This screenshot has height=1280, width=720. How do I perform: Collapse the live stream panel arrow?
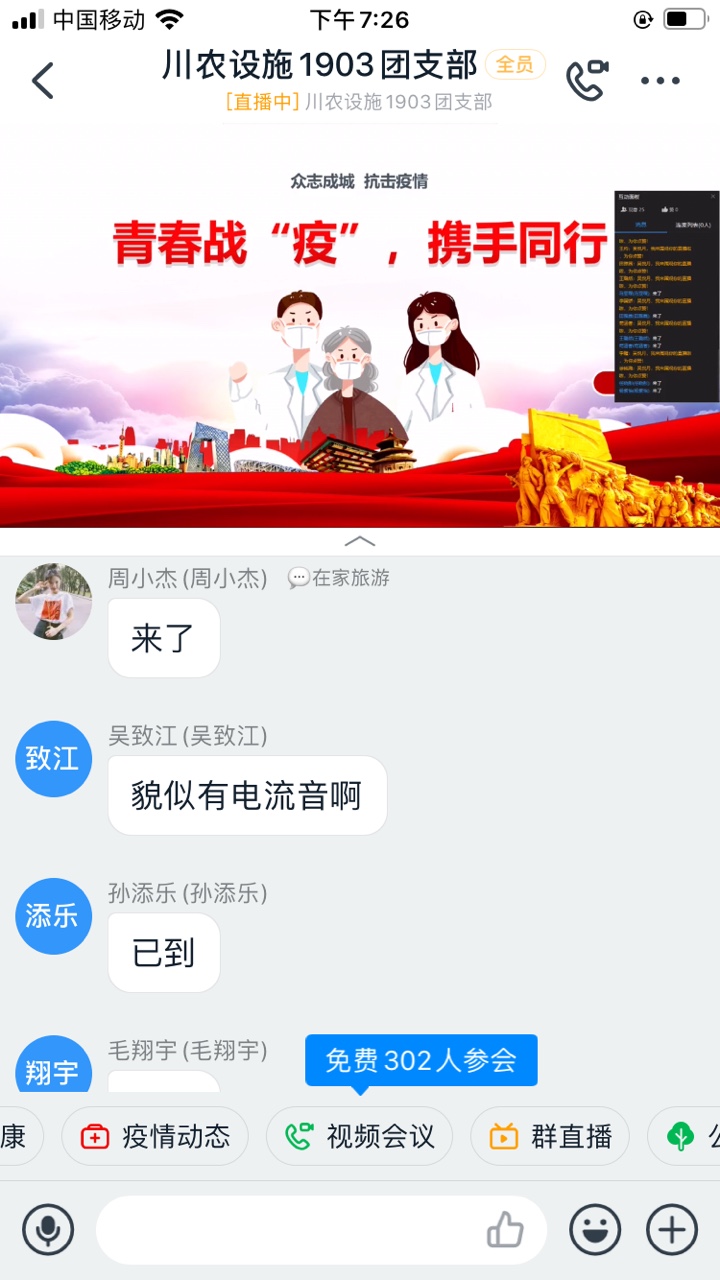(x=360, y=541)
